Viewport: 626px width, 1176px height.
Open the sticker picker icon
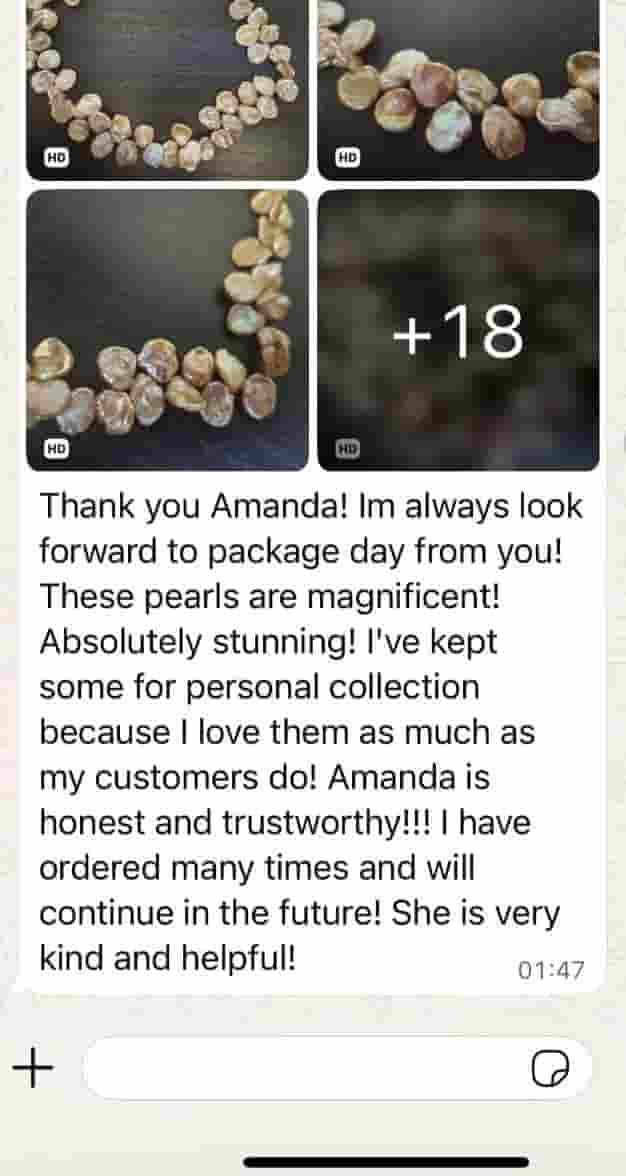pyautogui.click(x=550, y=1068)
